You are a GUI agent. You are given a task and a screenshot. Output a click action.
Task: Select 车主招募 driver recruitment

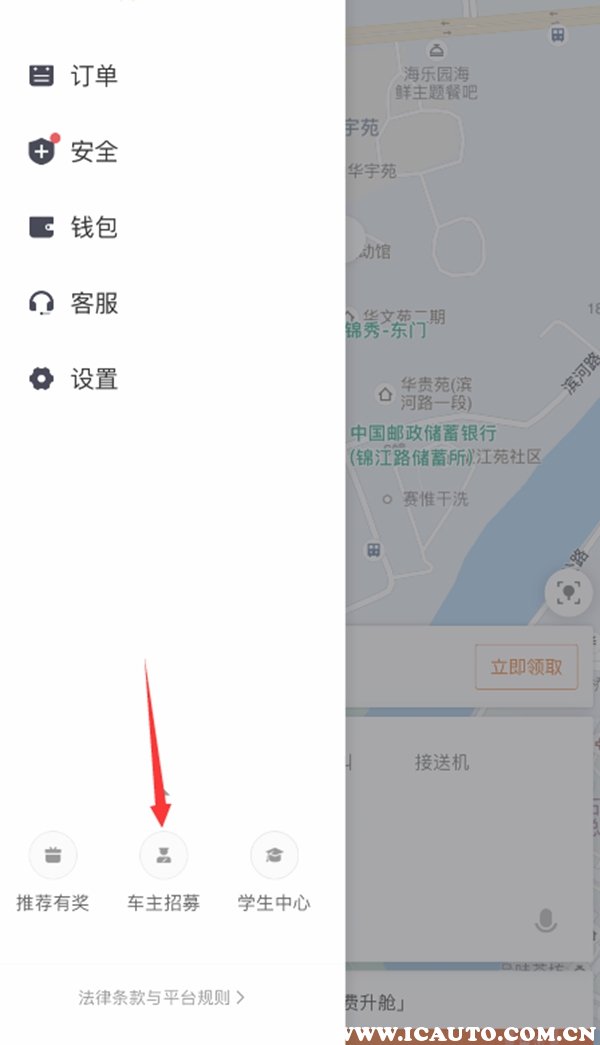(x=163, y=872)
